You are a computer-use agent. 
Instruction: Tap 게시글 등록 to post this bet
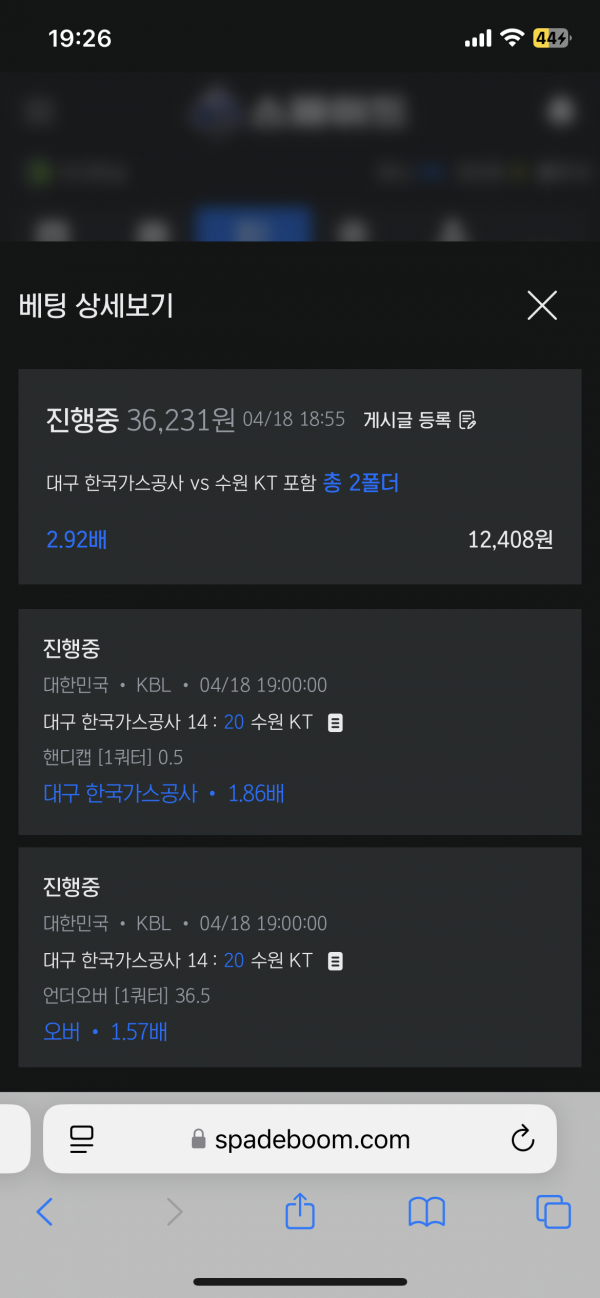(x=419, y=420)
